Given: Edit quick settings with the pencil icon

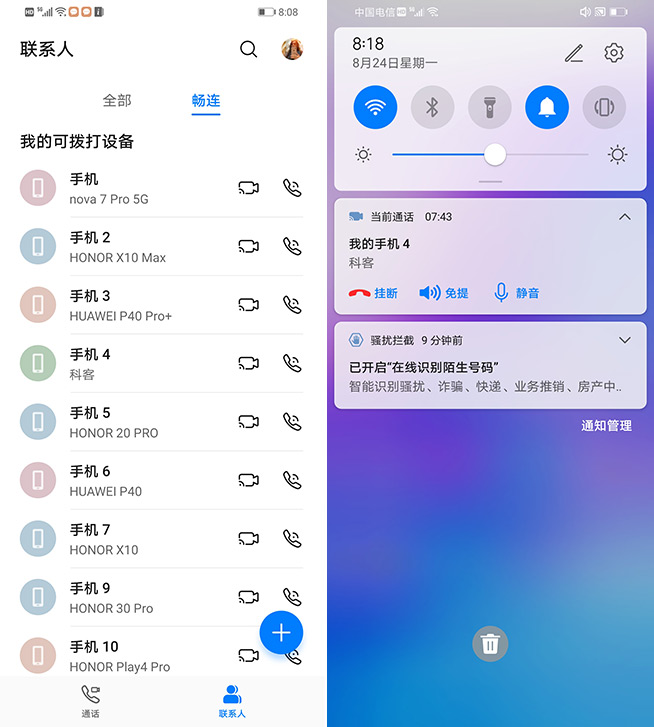Looking at the screenshot, I should pyautogui.click(x=573, y=54).
